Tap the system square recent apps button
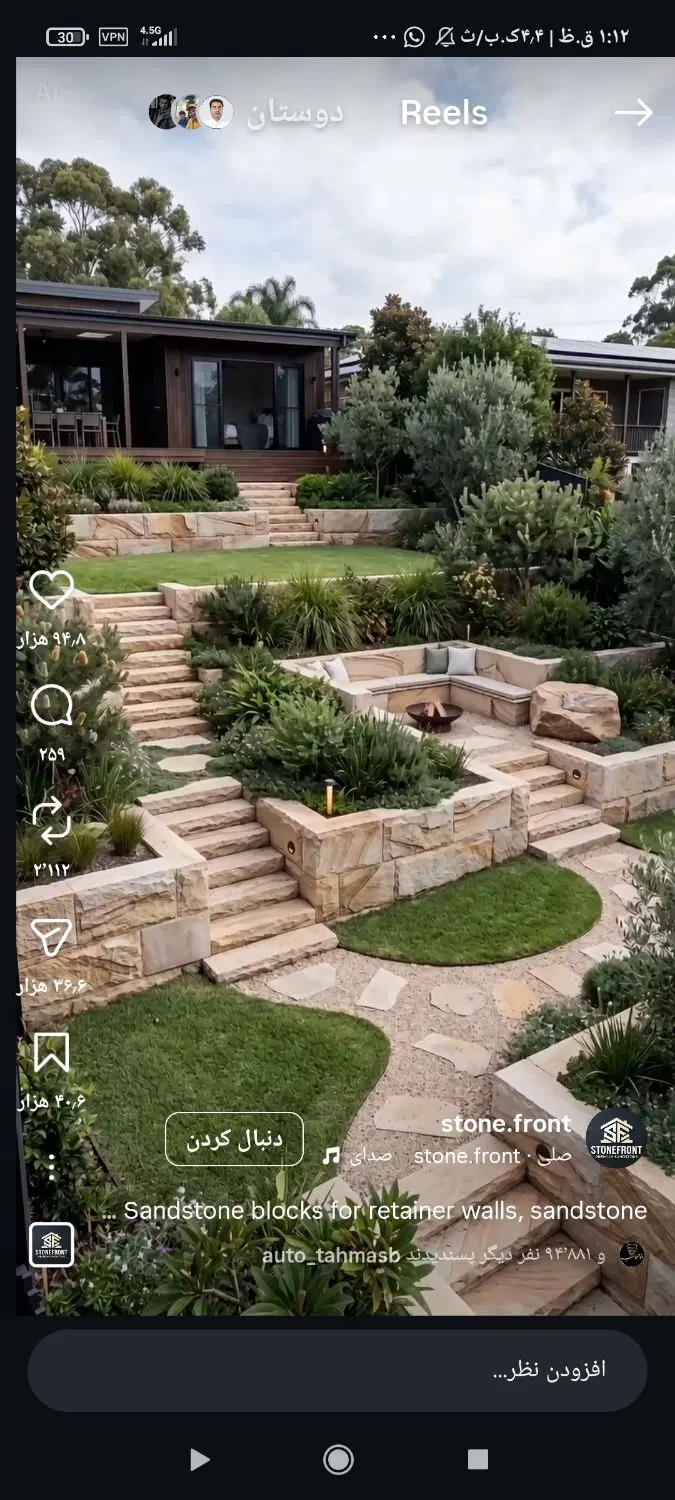The width and height of the screenshot is (675, 1500). [x=478, y=1460]
